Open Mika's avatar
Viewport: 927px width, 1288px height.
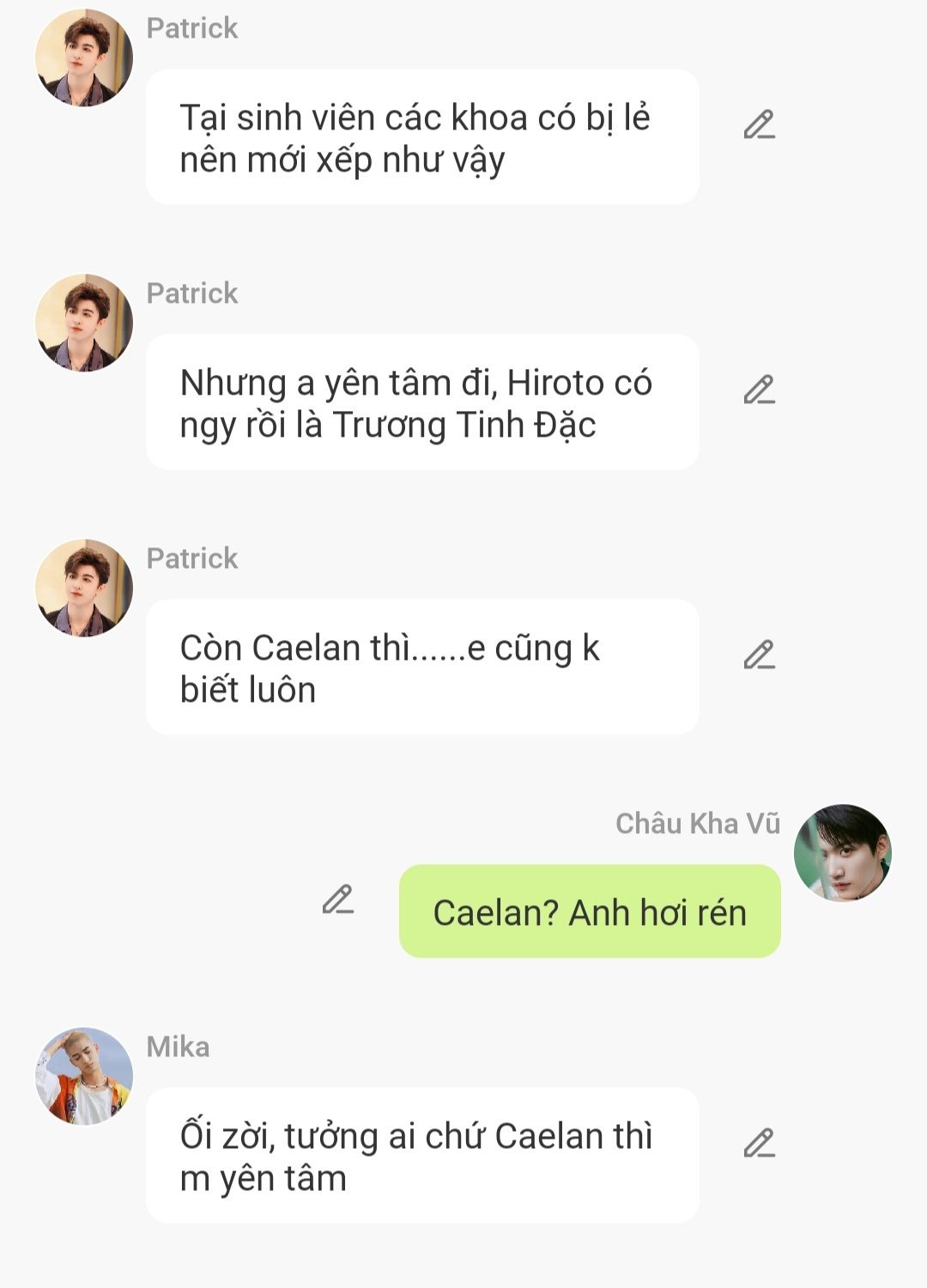[84, 1076]
